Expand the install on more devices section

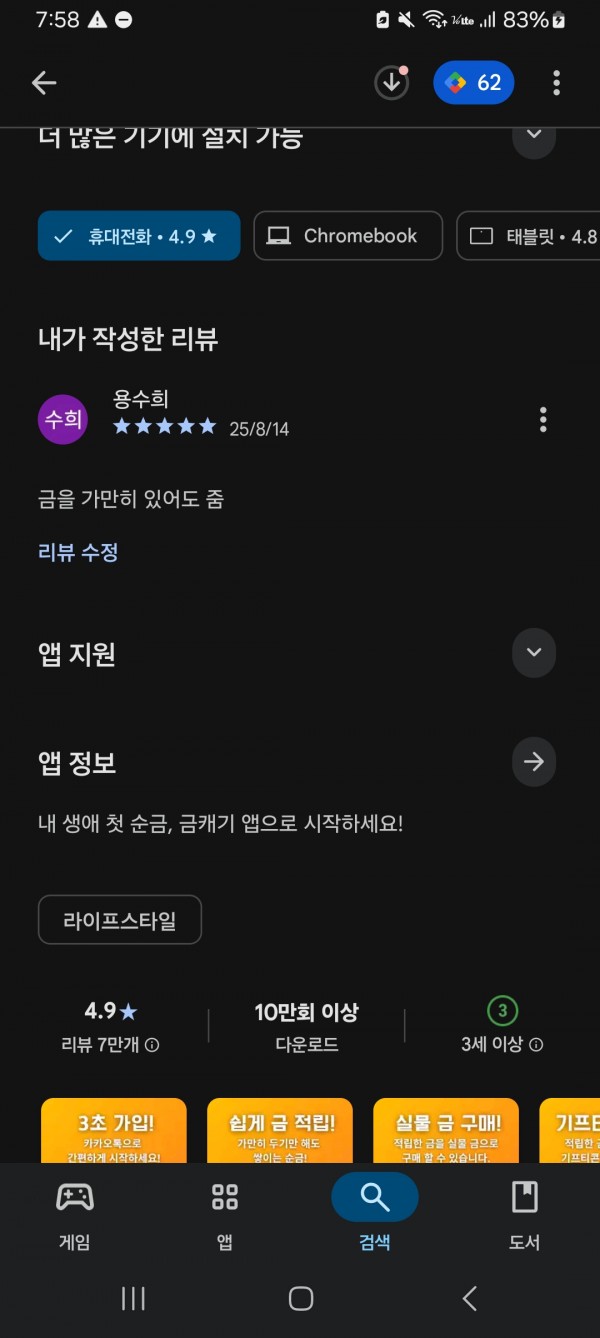(534, 135)
